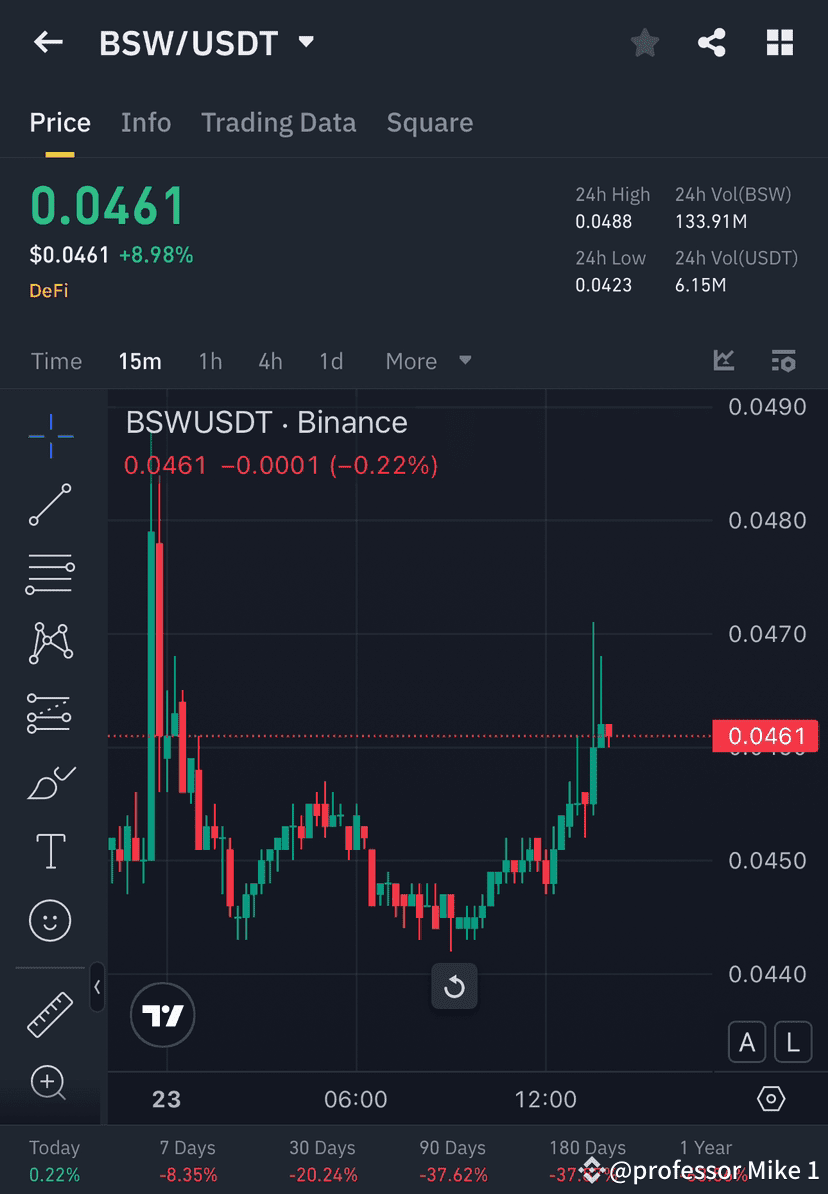This screenshot has height=1194, width=828.
Task: Toggle the Log scale button
Action: tap(792, 1042)
